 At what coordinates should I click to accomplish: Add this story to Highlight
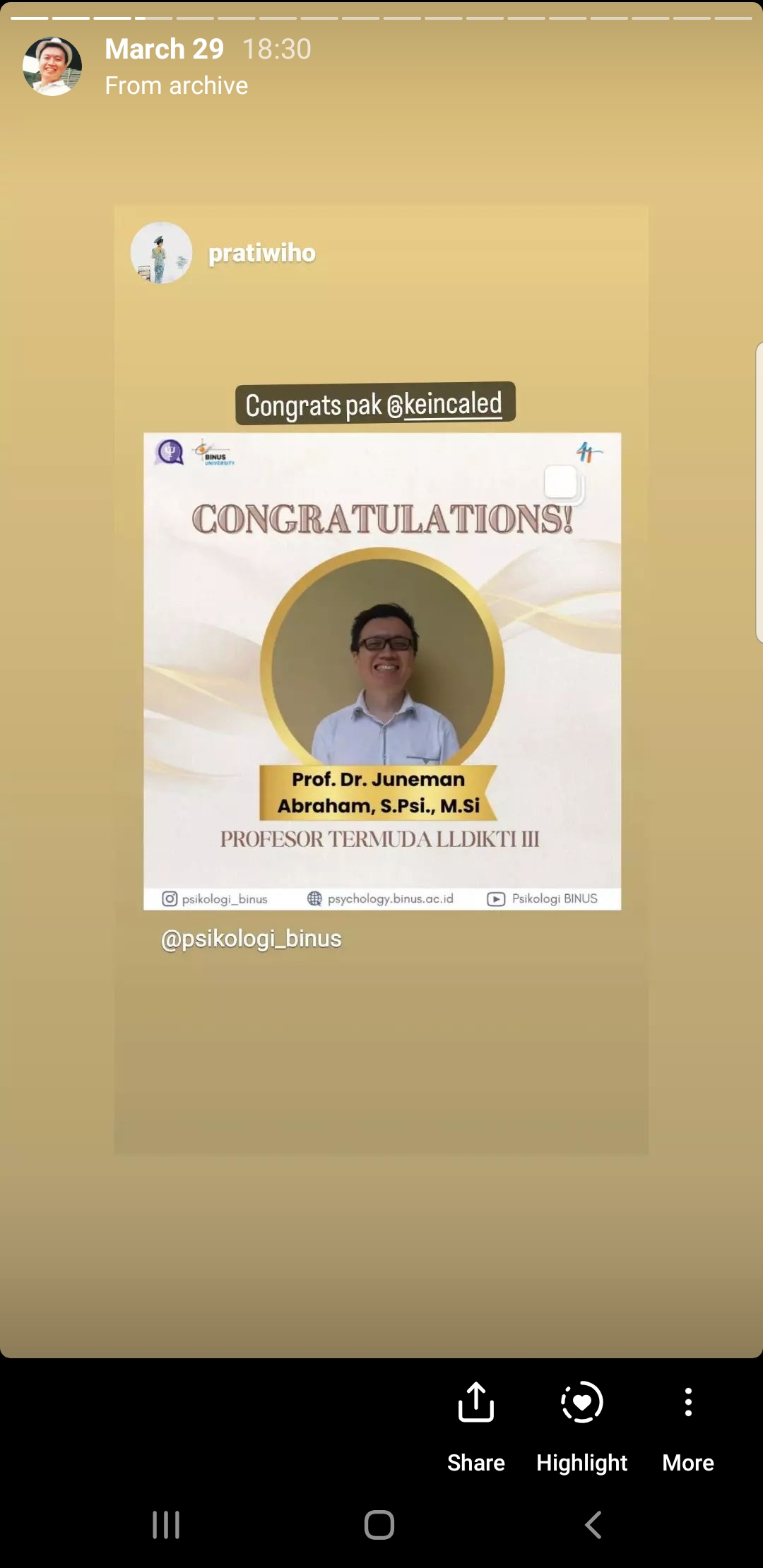(x=581, y=1425)
